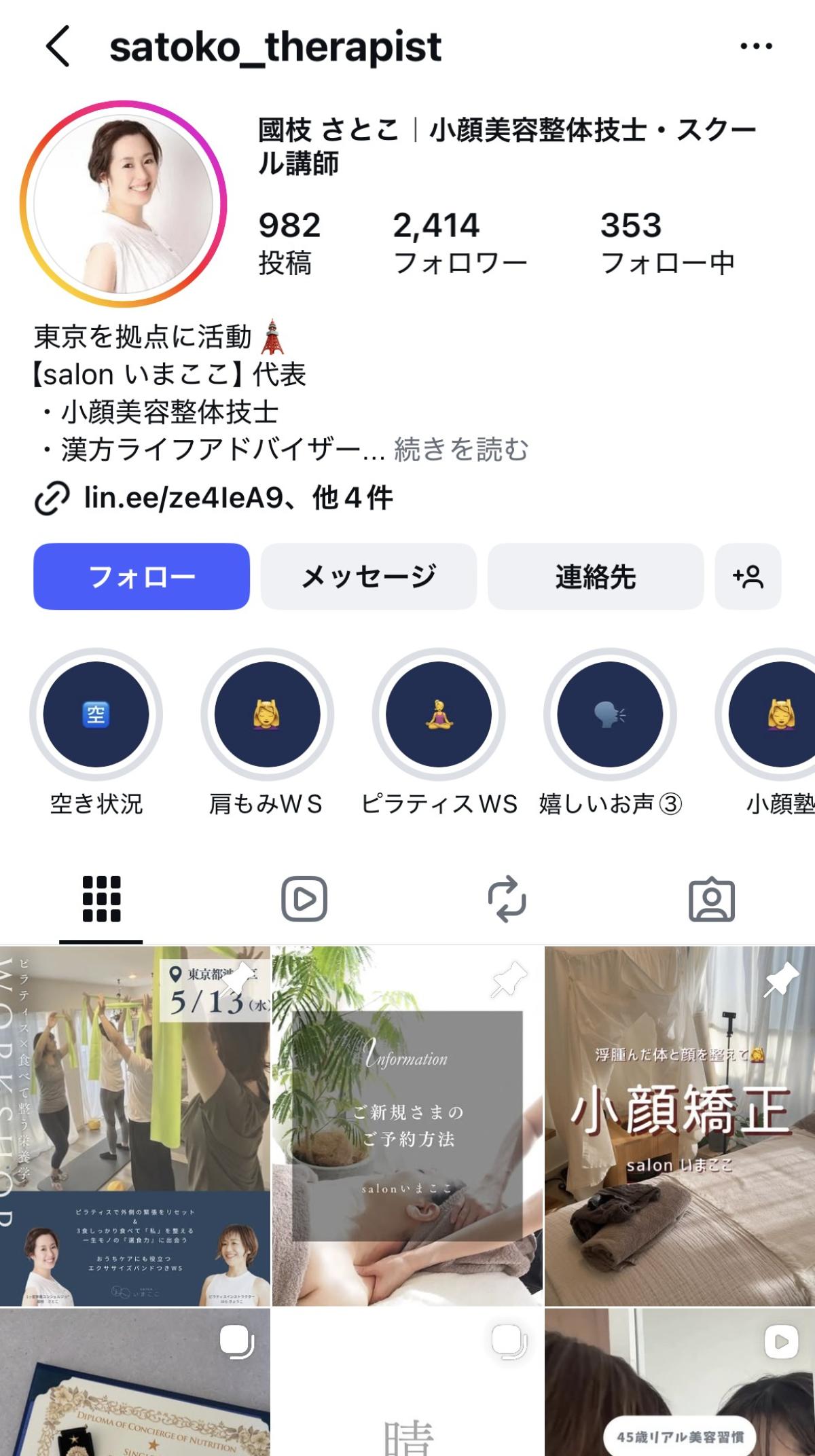Open the pinned ご新規さまのご予約方法 post
This screenshot has width=815, height=1456.
(407, 1126)
